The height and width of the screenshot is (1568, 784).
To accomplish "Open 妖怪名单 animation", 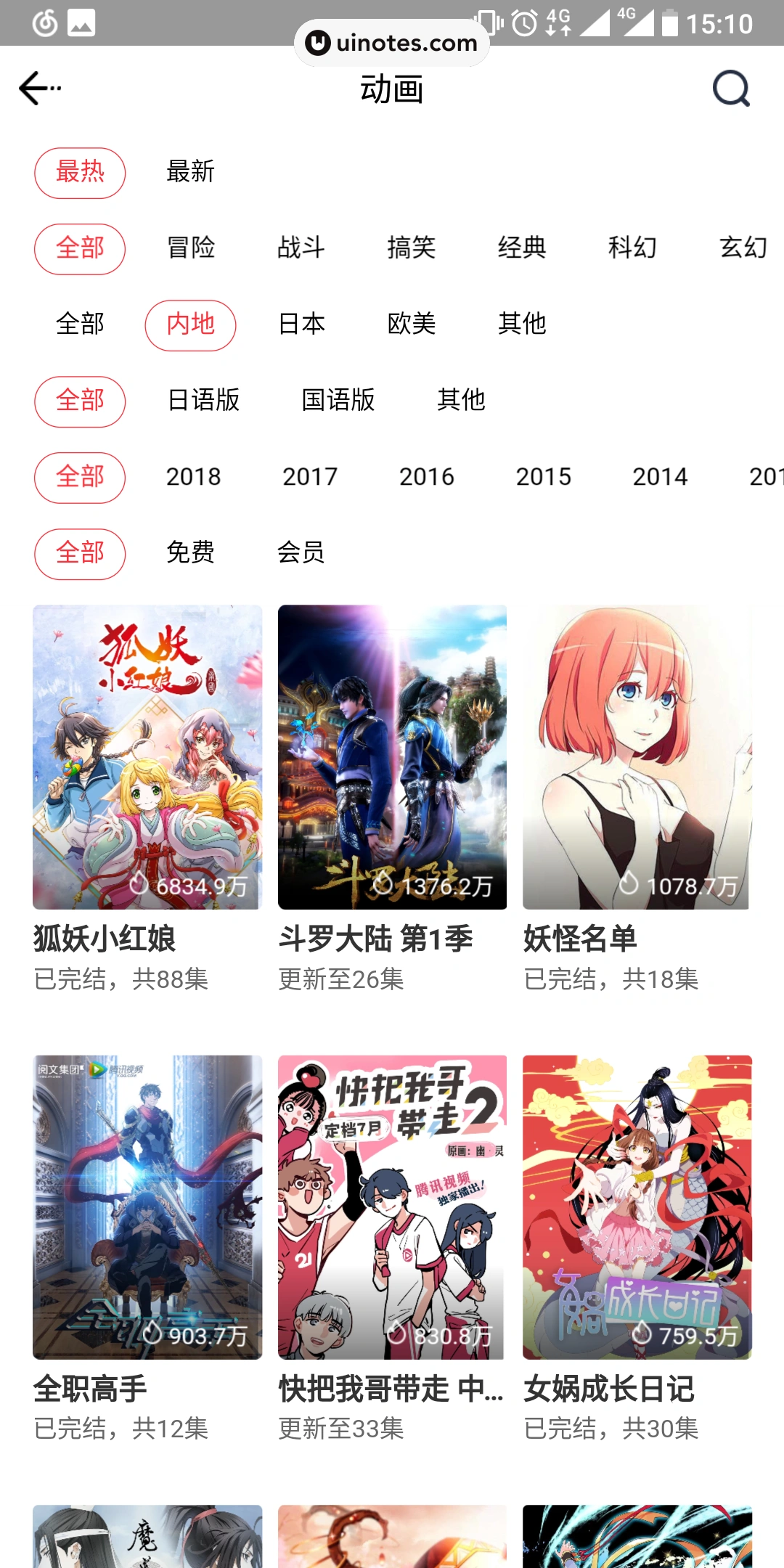I will point(637,757).
